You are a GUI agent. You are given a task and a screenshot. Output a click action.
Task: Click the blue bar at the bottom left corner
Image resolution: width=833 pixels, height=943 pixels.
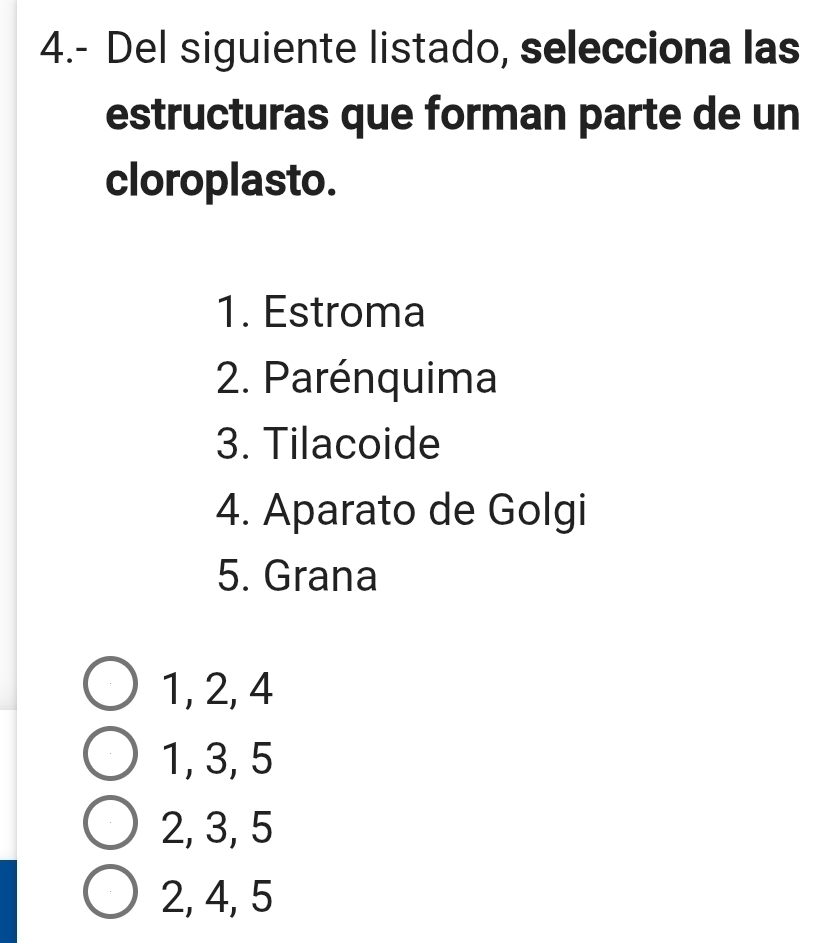pos(6,900)
